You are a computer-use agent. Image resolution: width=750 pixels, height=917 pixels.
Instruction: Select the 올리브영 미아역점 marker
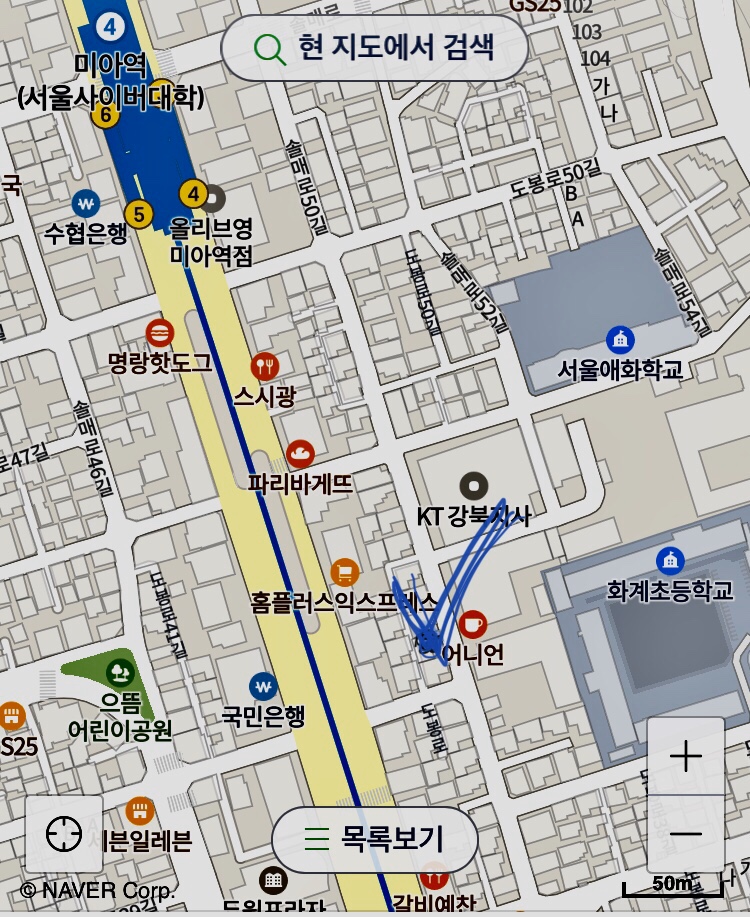pyautogui.click(x=213, y=197)
